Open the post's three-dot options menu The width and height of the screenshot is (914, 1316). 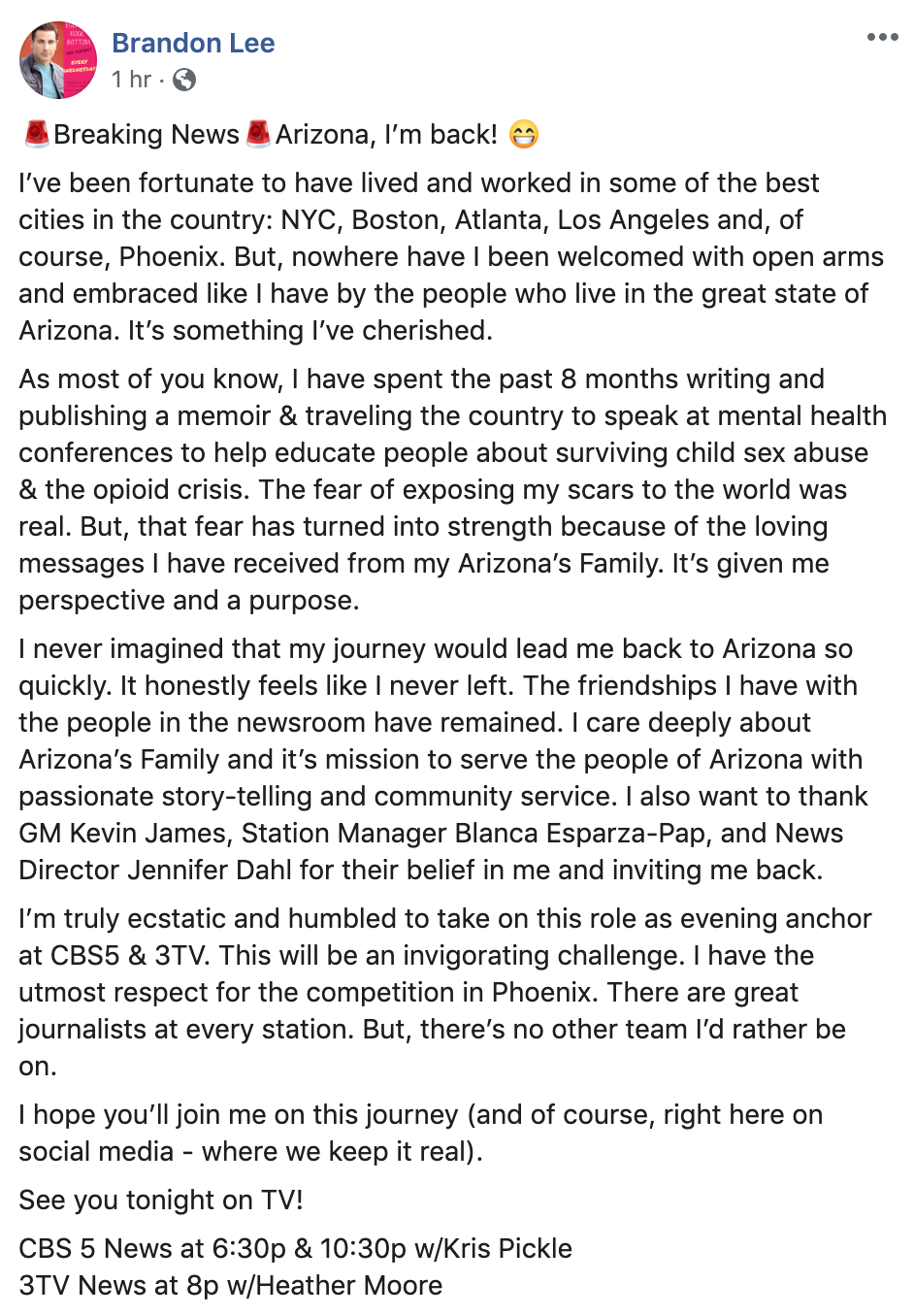(882, 37)
